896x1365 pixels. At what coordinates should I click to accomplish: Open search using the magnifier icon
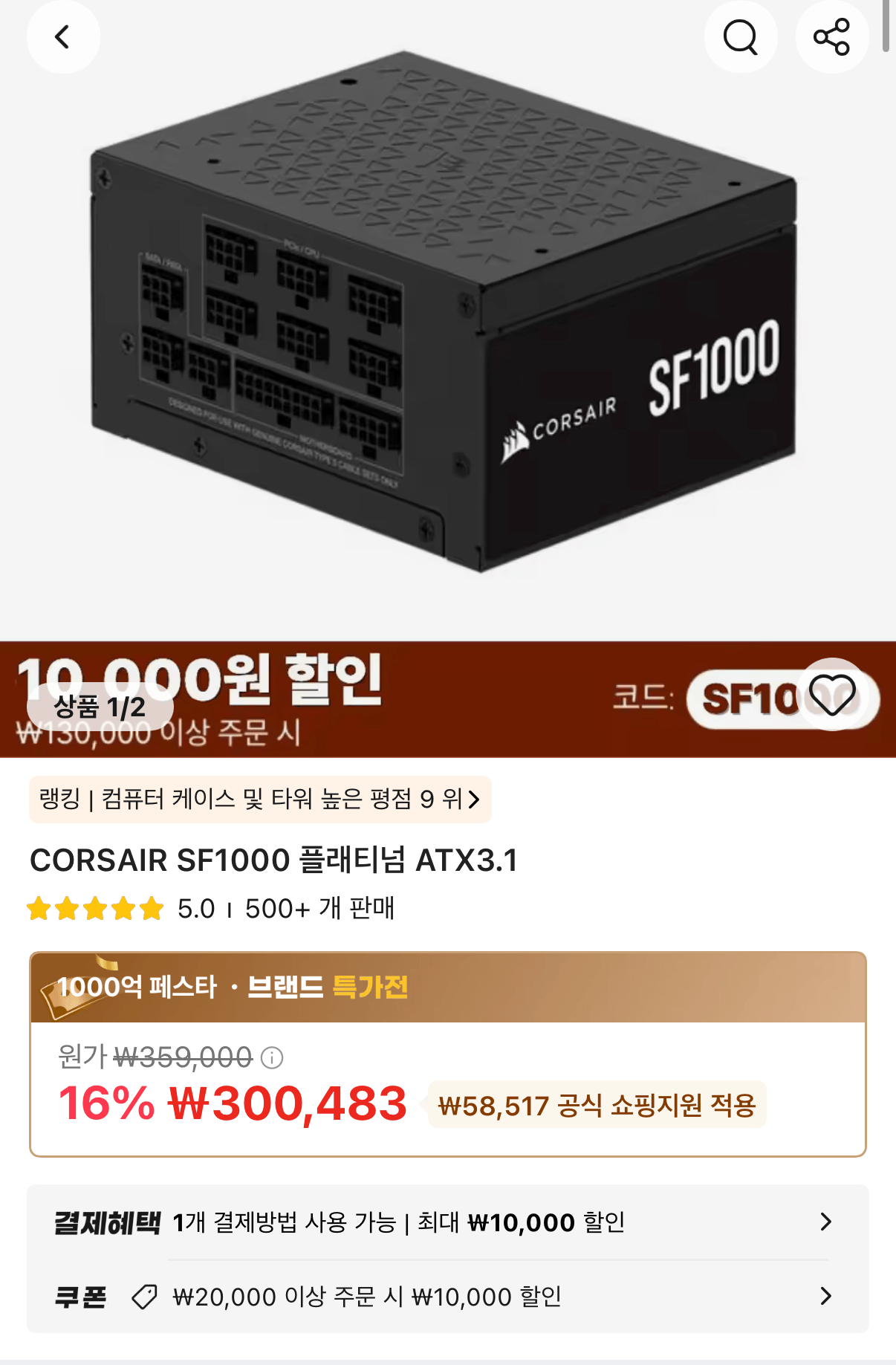click(x=740, y=36)
